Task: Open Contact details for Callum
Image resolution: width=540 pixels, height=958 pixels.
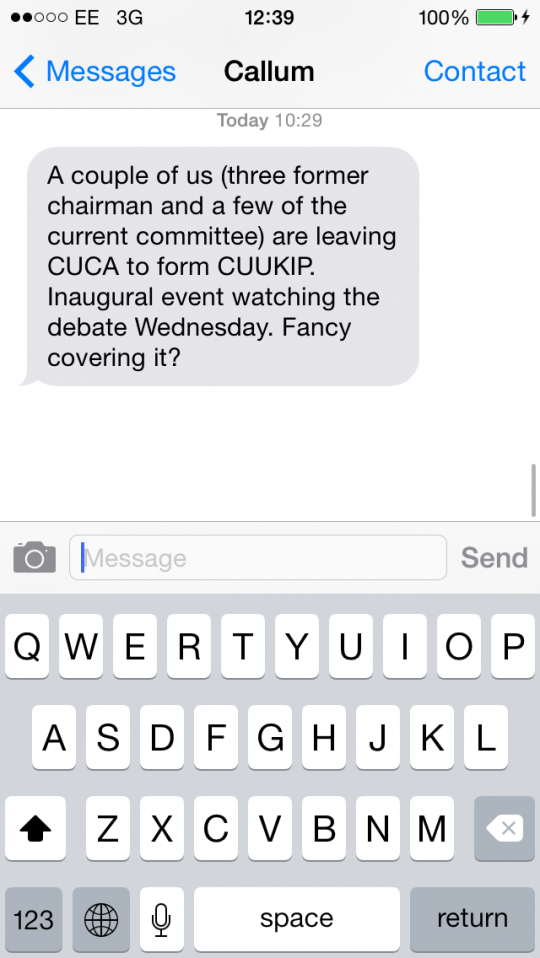Action: click(475, 71)
